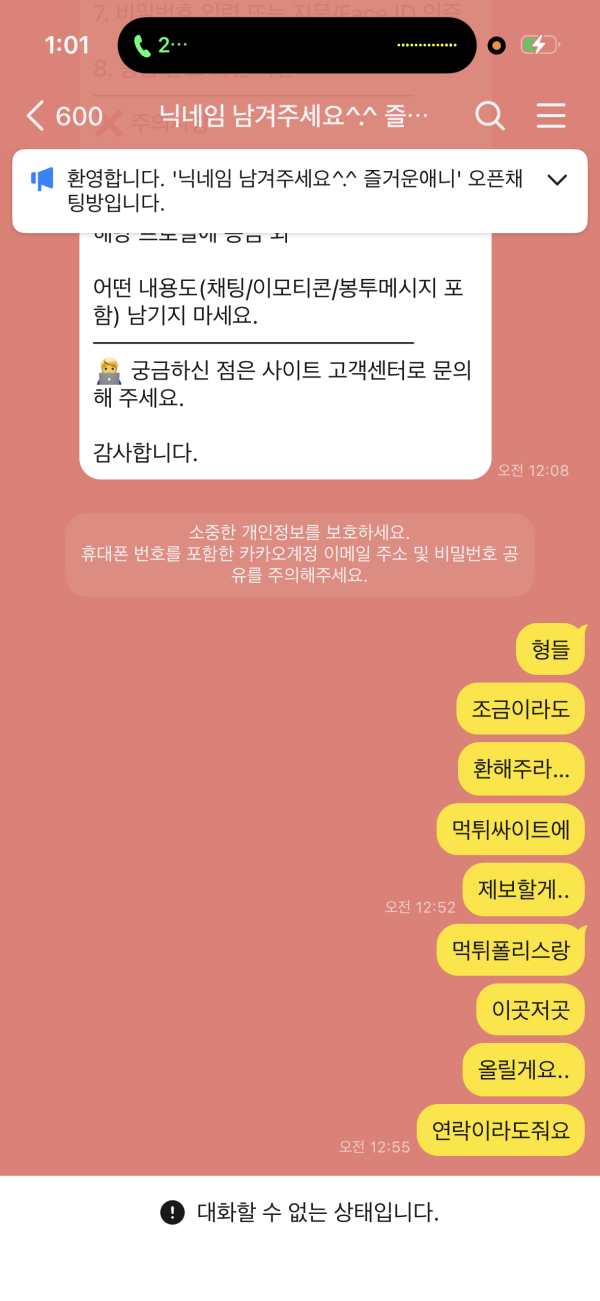Expand the welcome notice banner
The width and height of the screenshot is (600, 1301).
click(557, 180)
